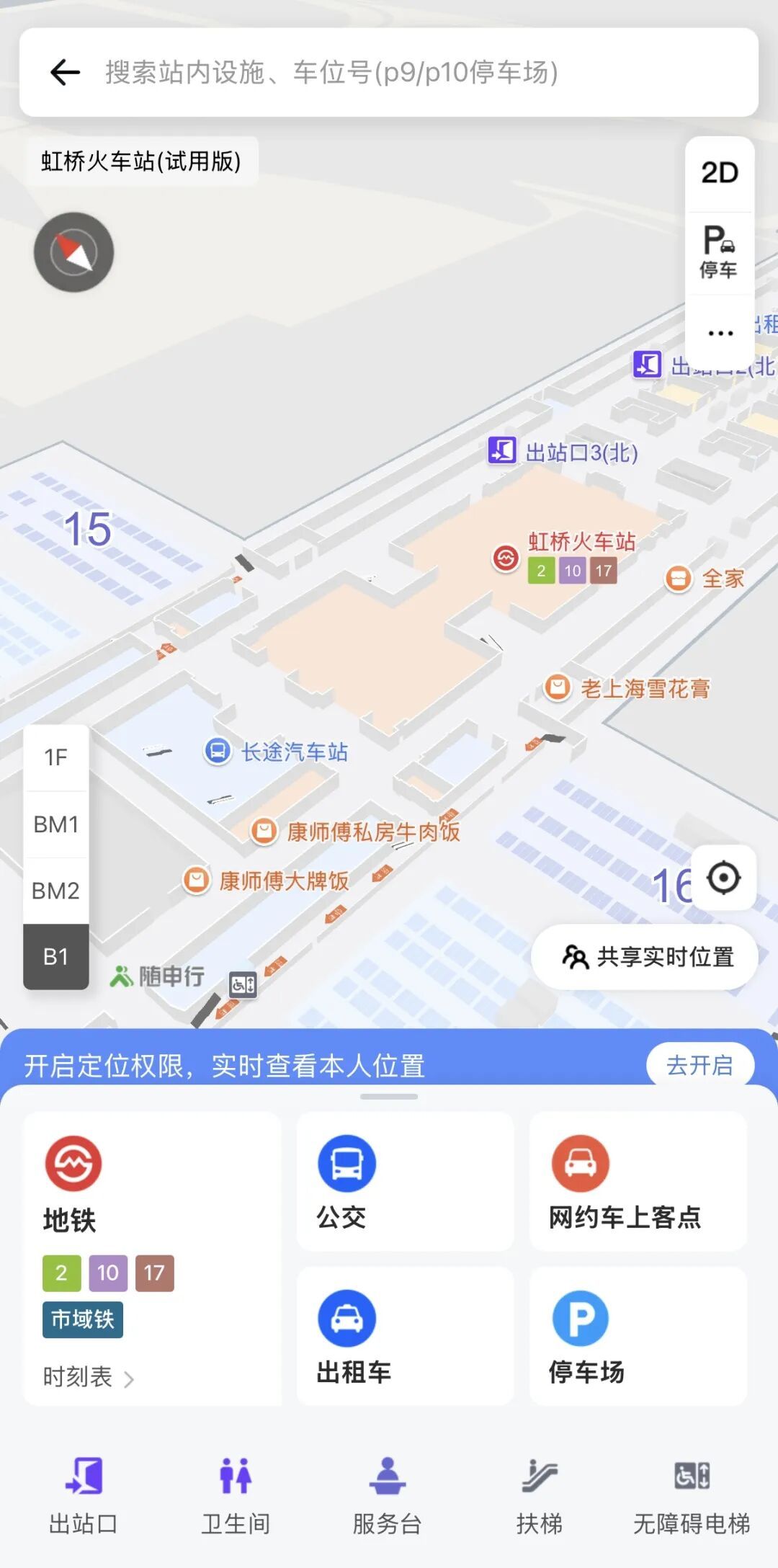Tap 共享实时位置 to share live location
The height and width of the screenshot is (1568, 778).
pos(645,957)
